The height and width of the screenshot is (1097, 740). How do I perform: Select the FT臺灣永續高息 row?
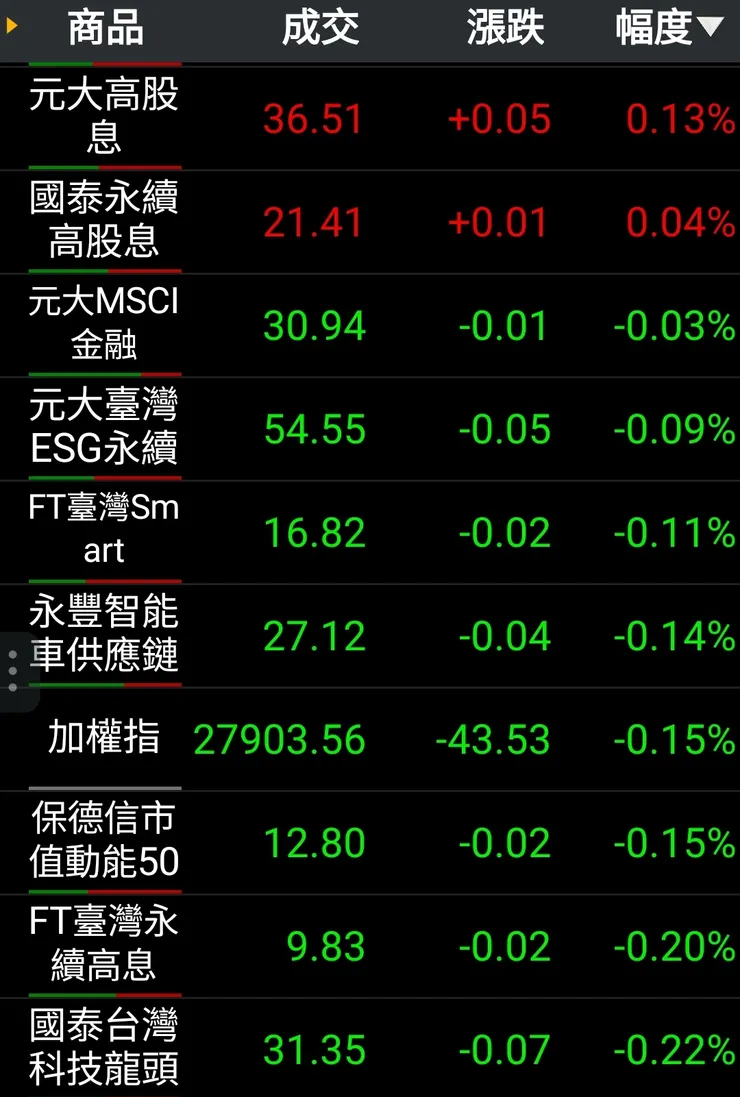click(x=104, y=946)
